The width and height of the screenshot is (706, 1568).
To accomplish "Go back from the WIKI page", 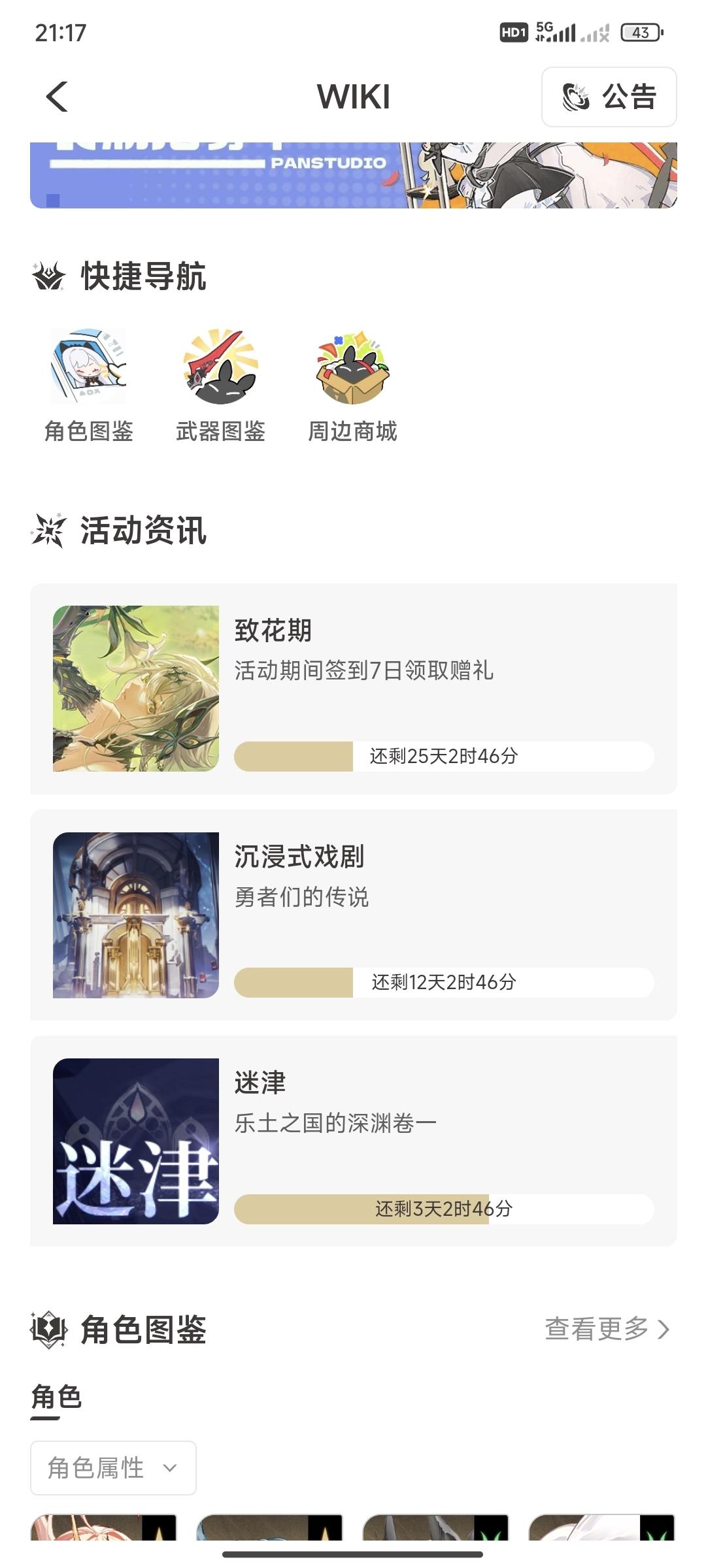I will point(57,97).
